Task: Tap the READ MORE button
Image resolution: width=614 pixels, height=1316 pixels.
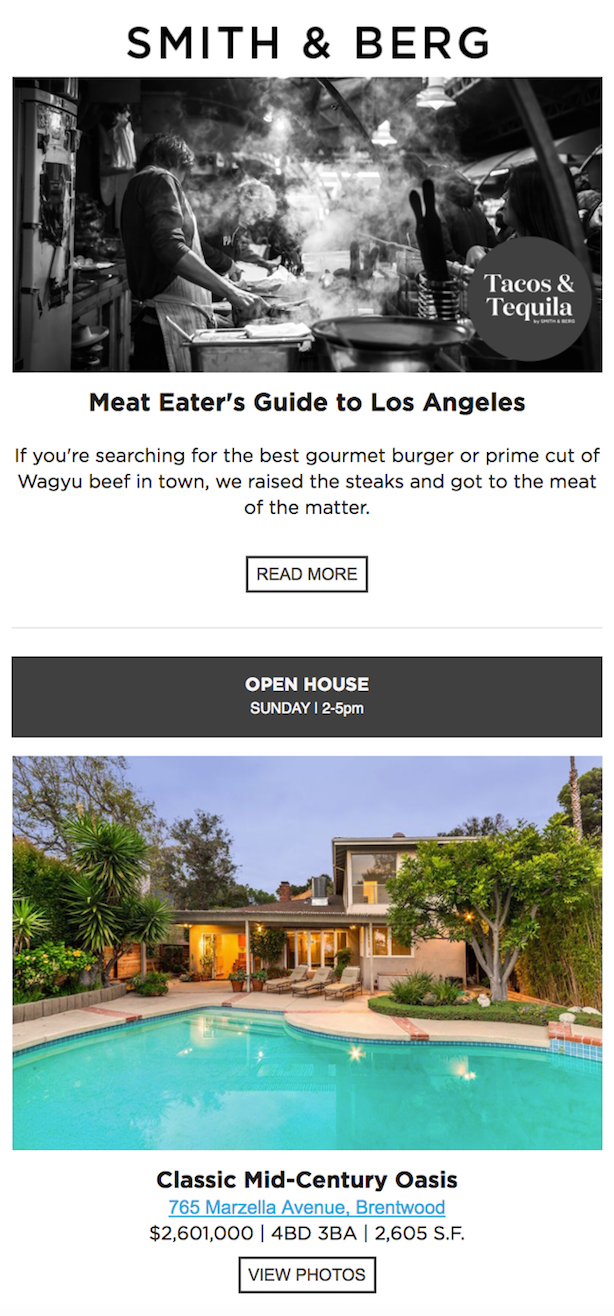Action: [307, 574]
